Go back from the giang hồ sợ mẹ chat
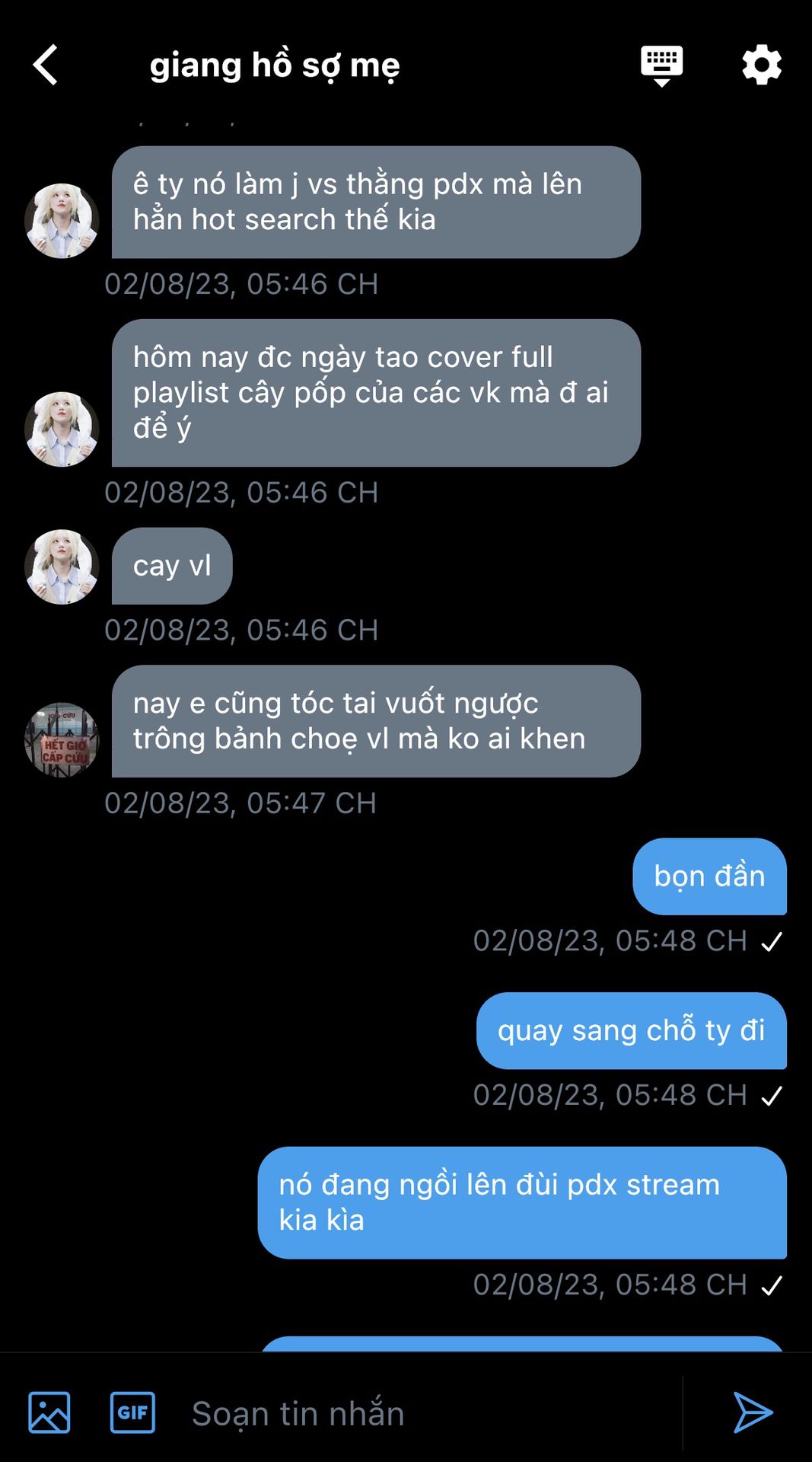 coord(46,65)
